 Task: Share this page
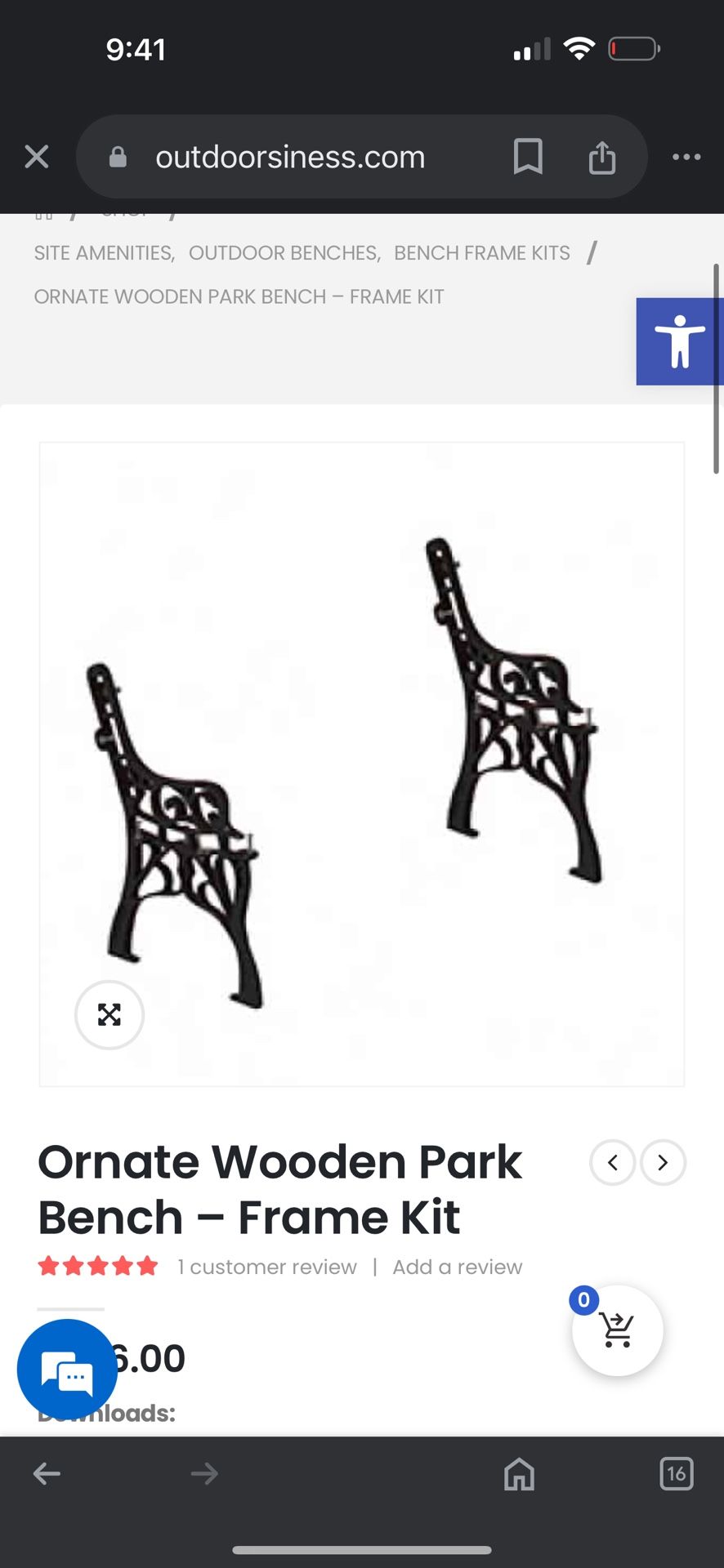point(602,156)
